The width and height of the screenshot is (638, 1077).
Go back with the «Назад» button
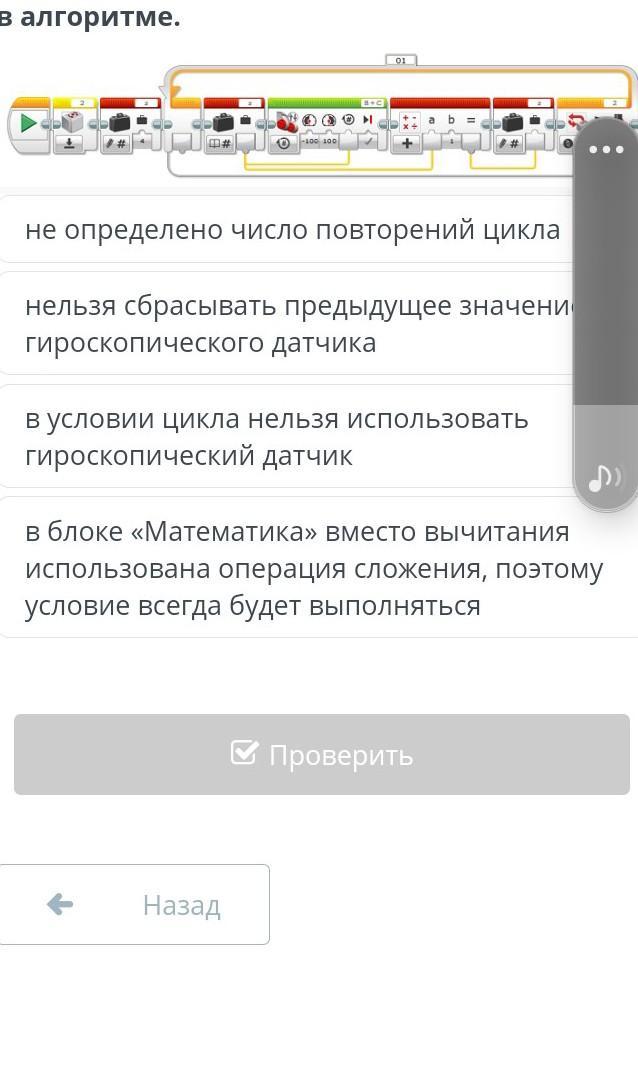tap(134, 905)
